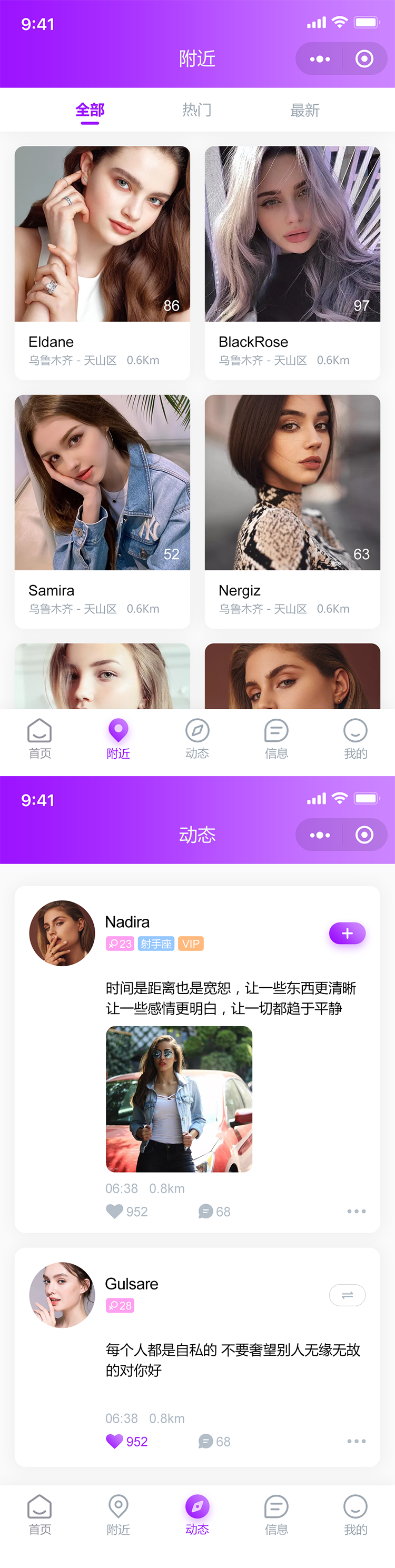This screenshot has width=395, height=1568.
Task: Open Nadira's avatar
Action: click(x=62, y=932)
